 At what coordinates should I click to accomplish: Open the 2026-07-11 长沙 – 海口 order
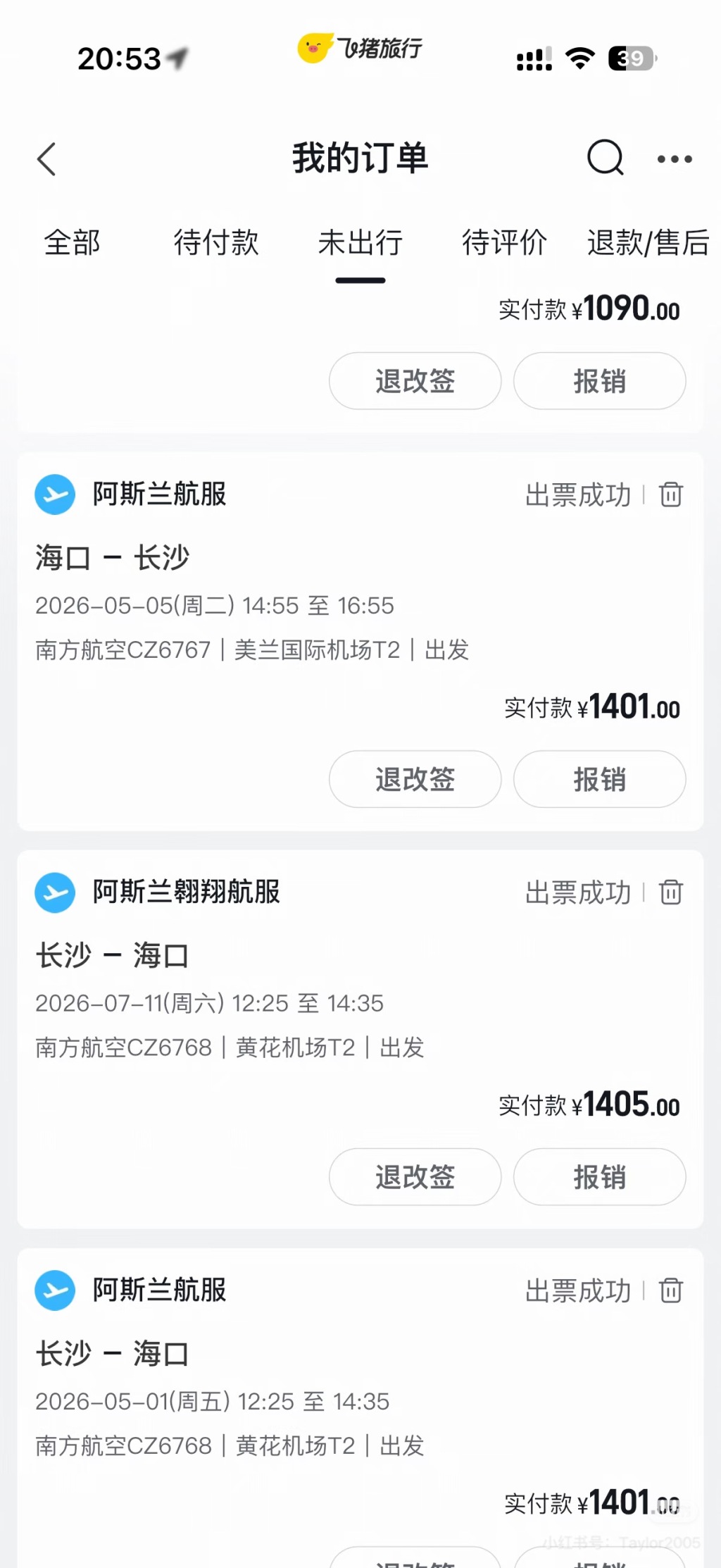coord(282,1003)
